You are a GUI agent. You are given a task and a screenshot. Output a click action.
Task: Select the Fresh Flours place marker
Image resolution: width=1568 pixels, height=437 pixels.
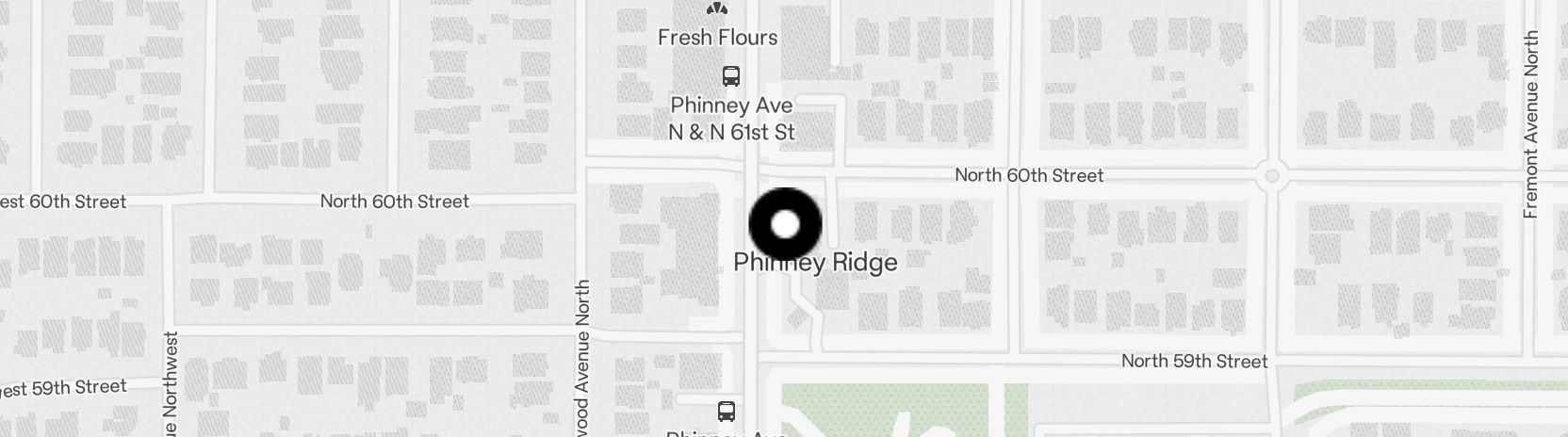(717, 9)
